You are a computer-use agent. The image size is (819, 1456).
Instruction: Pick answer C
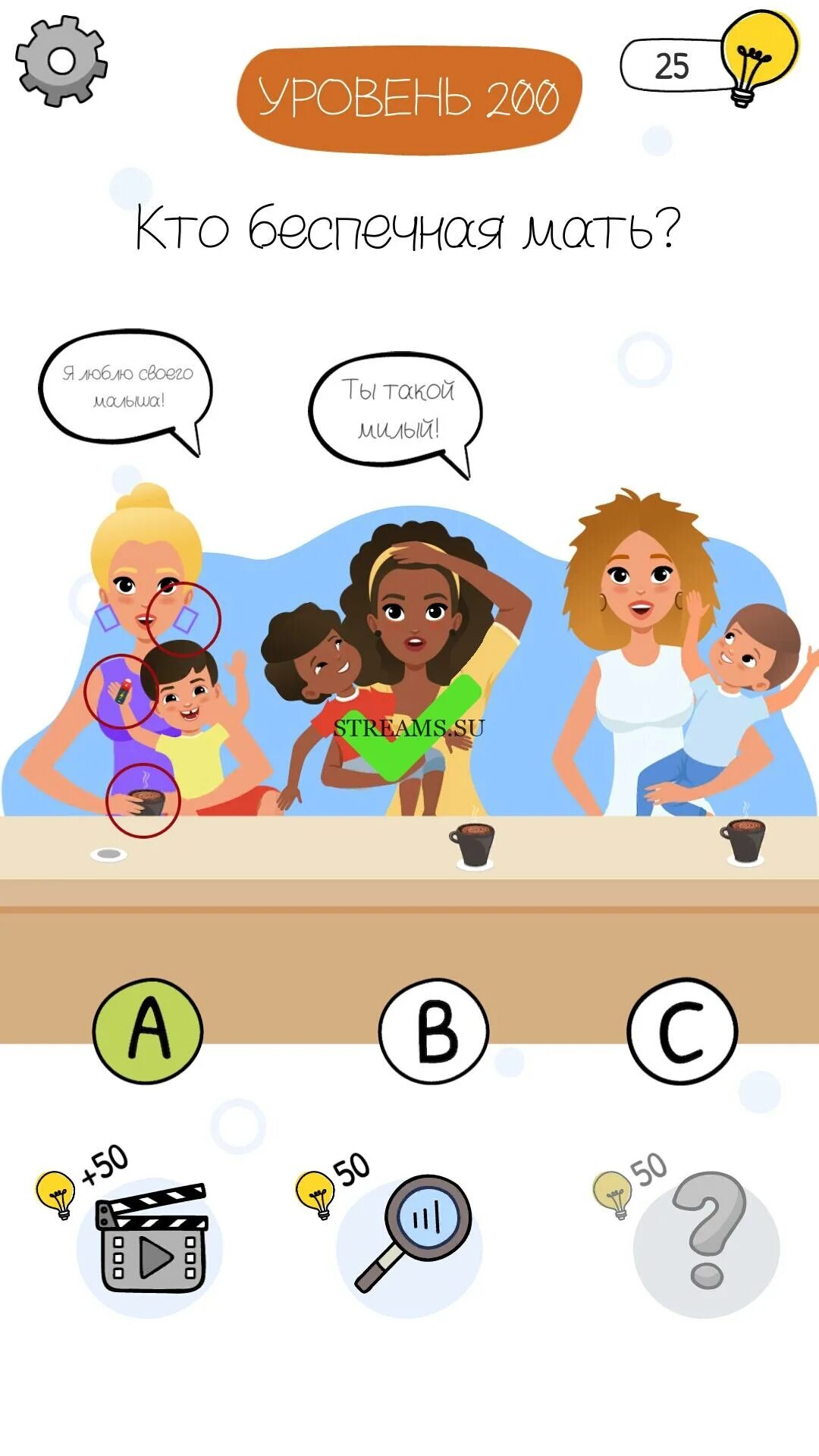[682, 1031]
